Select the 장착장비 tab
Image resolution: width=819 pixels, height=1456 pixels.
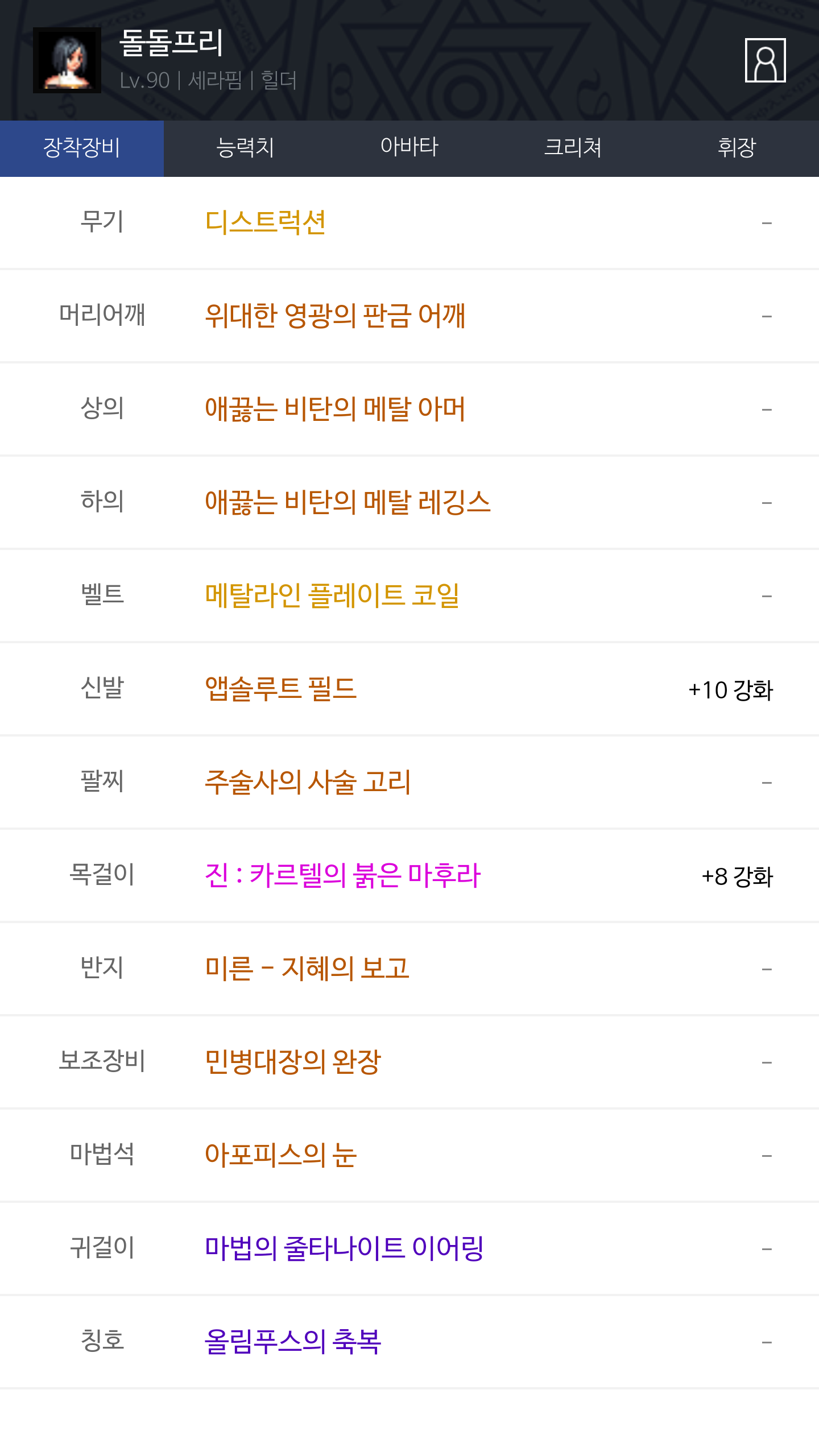82,148
